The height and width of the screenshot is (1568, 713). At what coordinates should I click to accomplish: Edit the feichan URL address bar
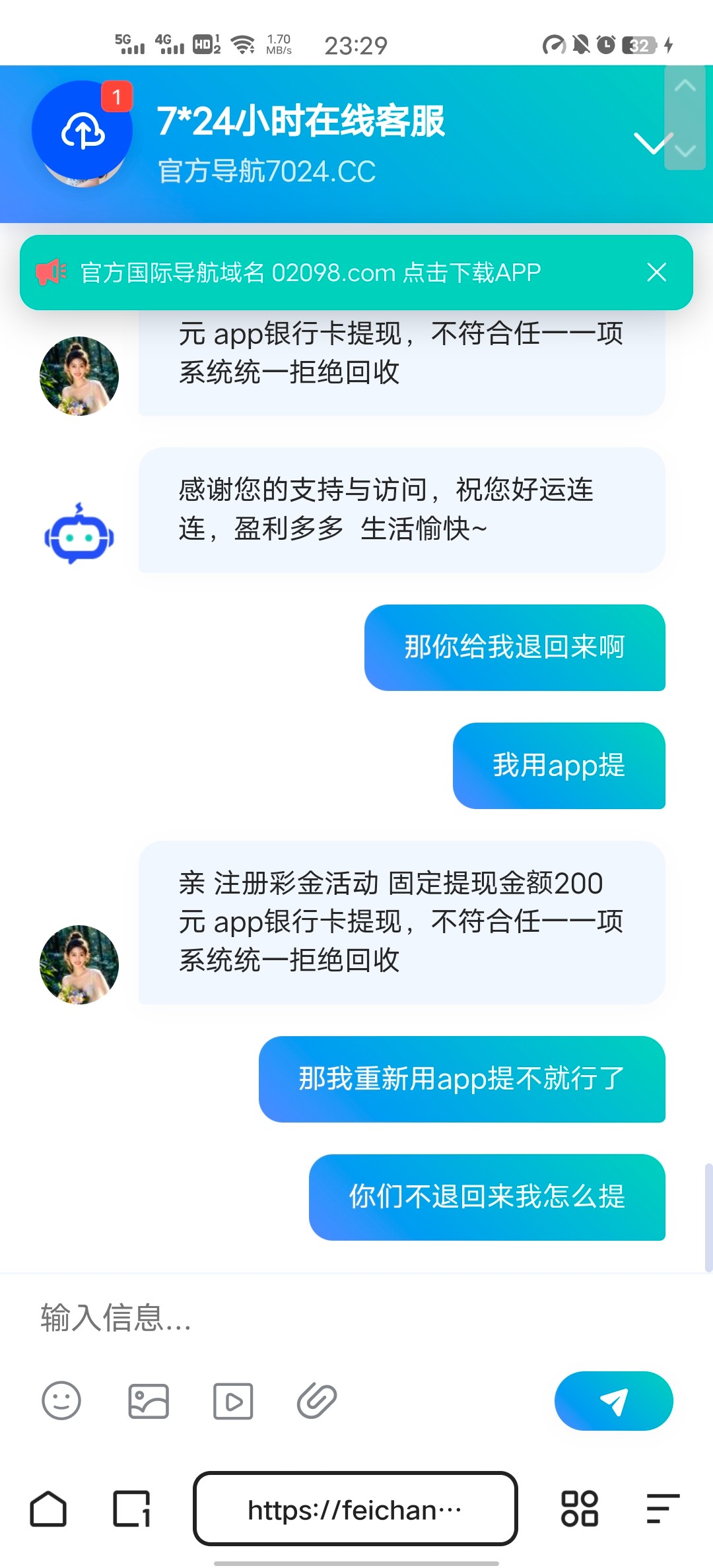(x=355, y=1509)
